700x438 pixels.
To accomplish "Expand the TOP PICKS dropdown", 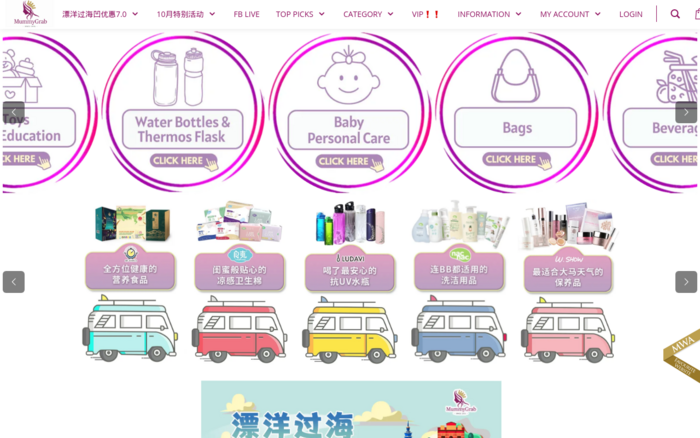I will [300, 14].
